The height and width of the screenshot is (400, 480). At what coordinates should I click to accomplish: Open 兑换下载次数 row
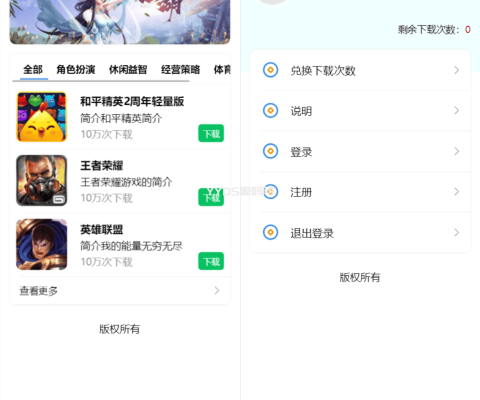coord(361,70)
